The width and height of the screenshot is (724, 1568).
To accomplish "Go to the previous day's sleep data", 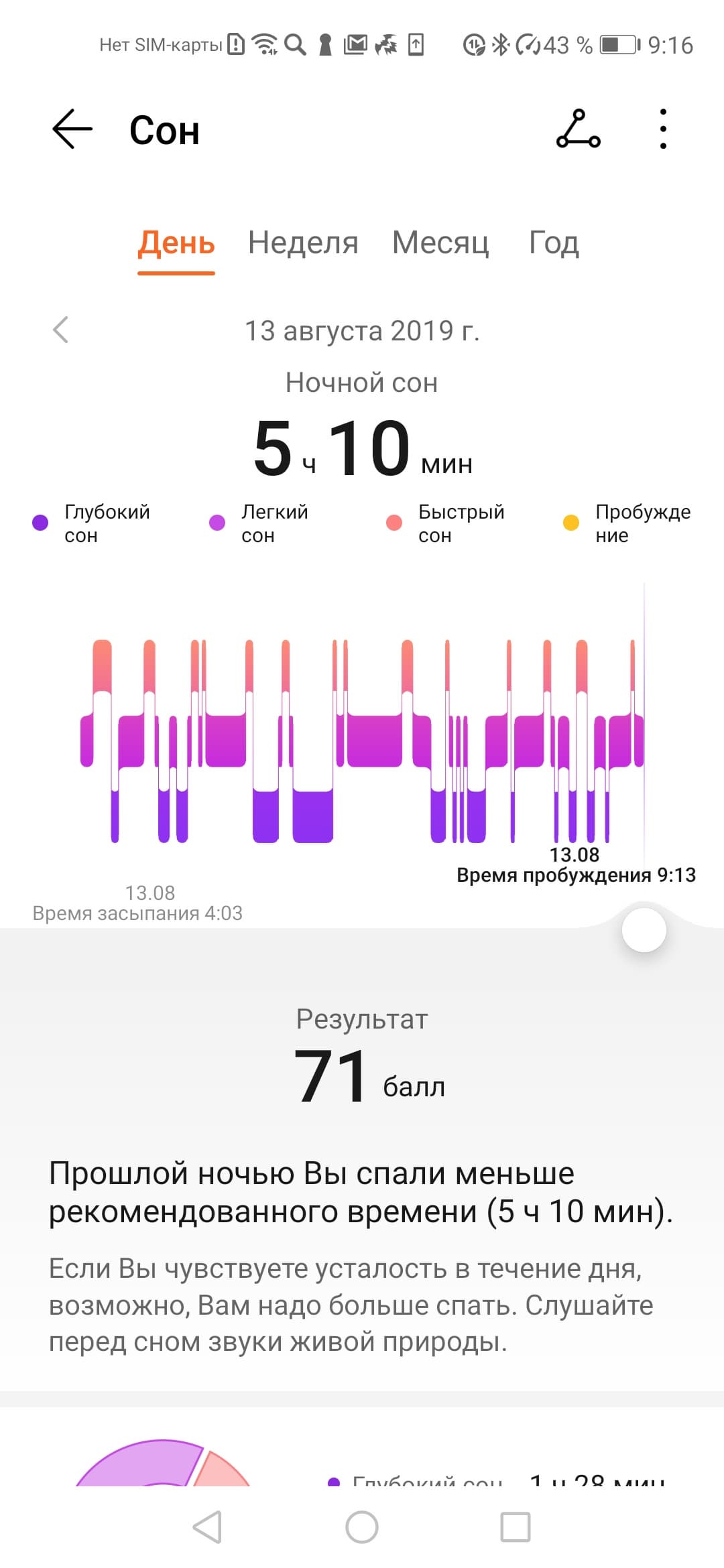I will click(x=61, y=330).
